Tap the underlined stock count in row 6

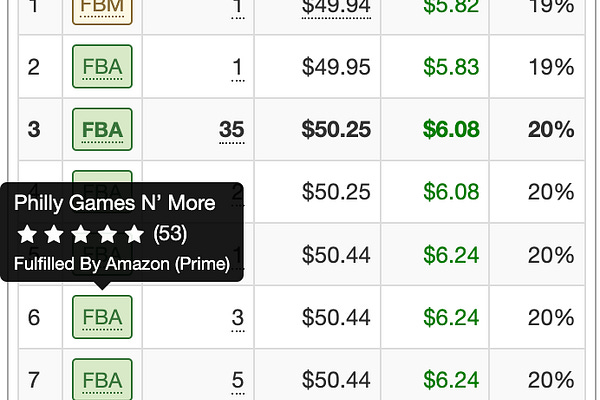[237, 318]
